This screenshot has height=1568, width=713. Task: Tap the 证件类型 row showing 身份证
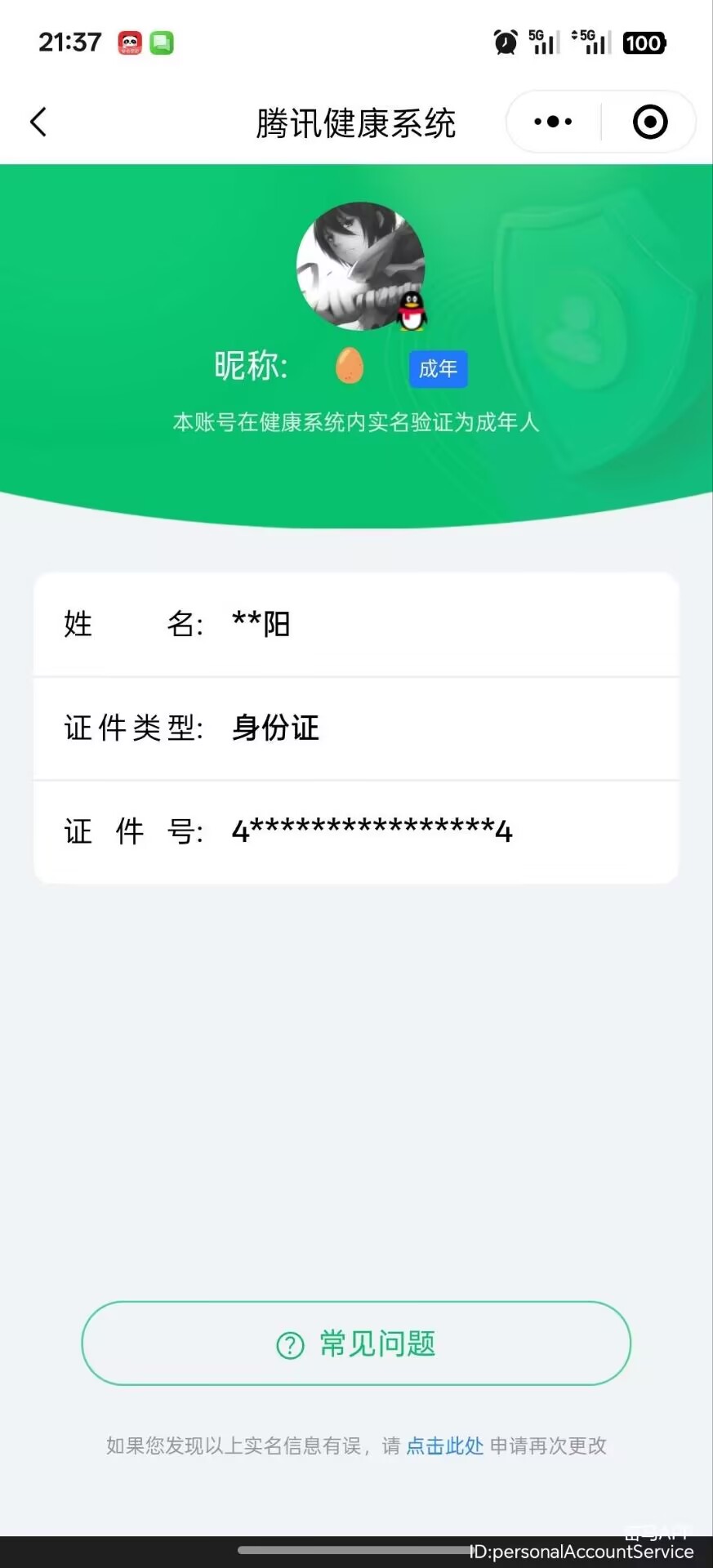pos(356,728)
